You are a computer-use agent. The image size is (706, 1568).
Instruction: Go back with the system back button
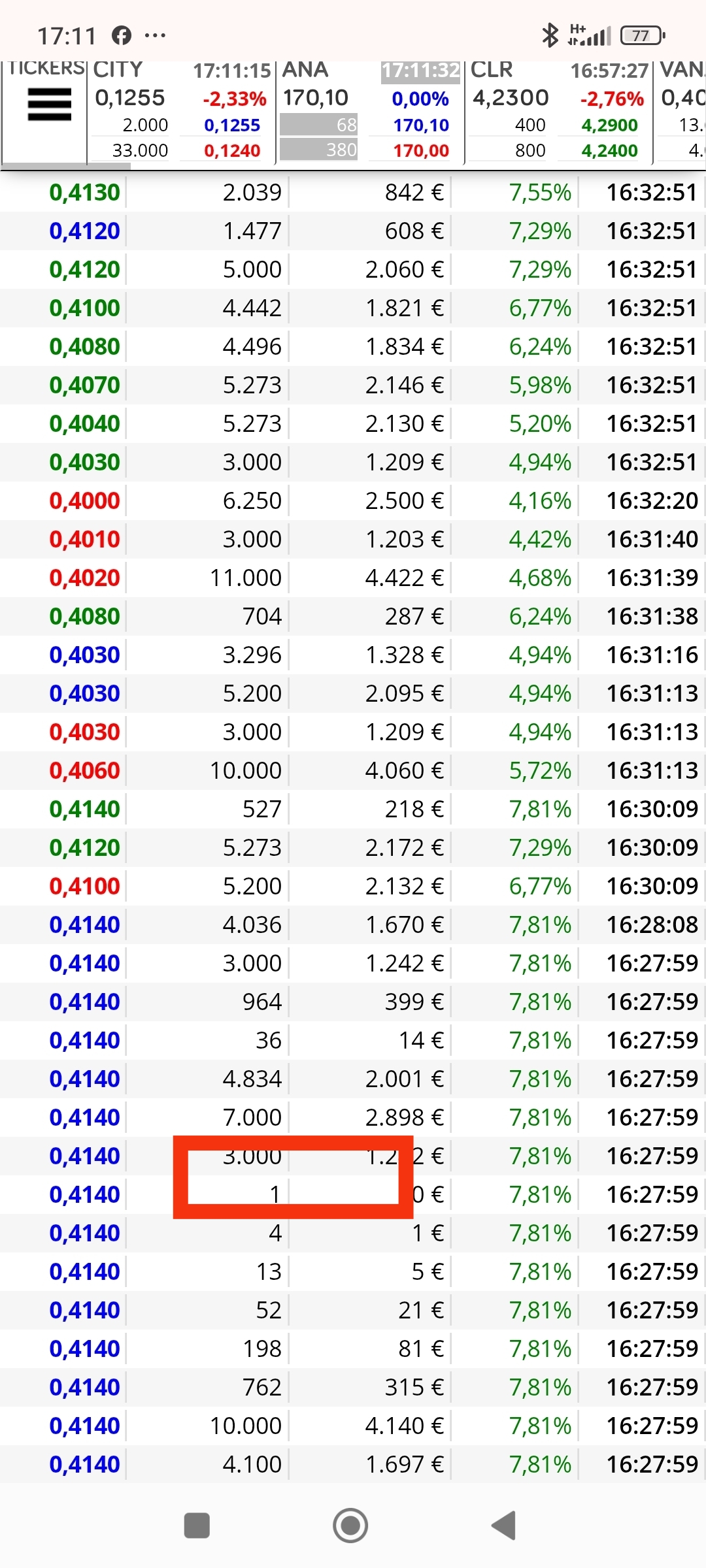click(x=504, y=1526)
